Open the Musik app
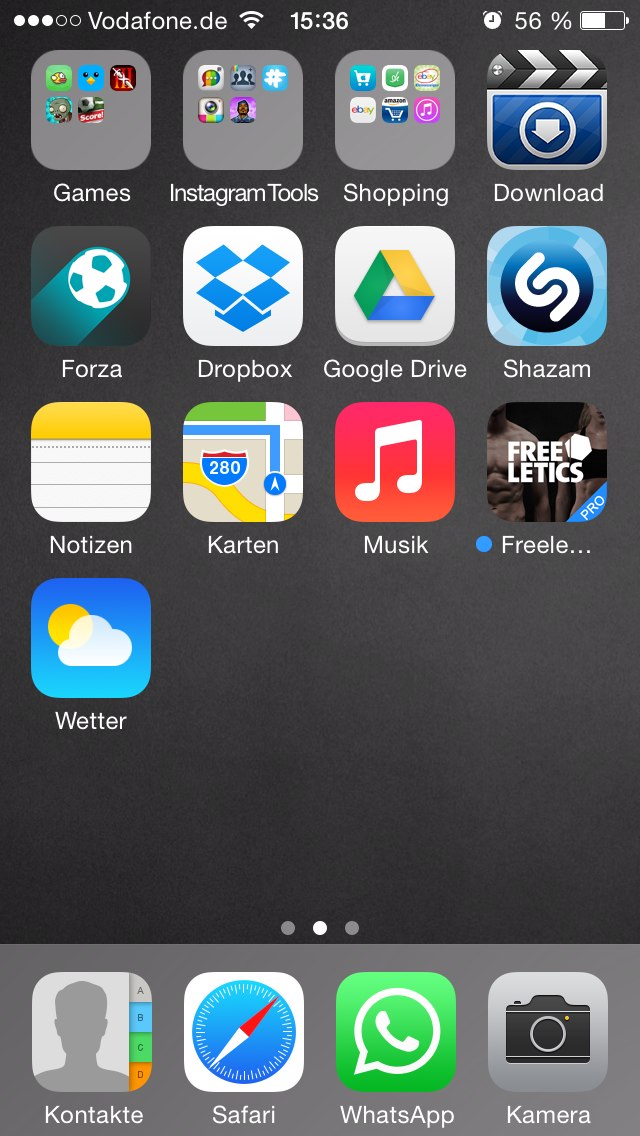 (395, 462)
